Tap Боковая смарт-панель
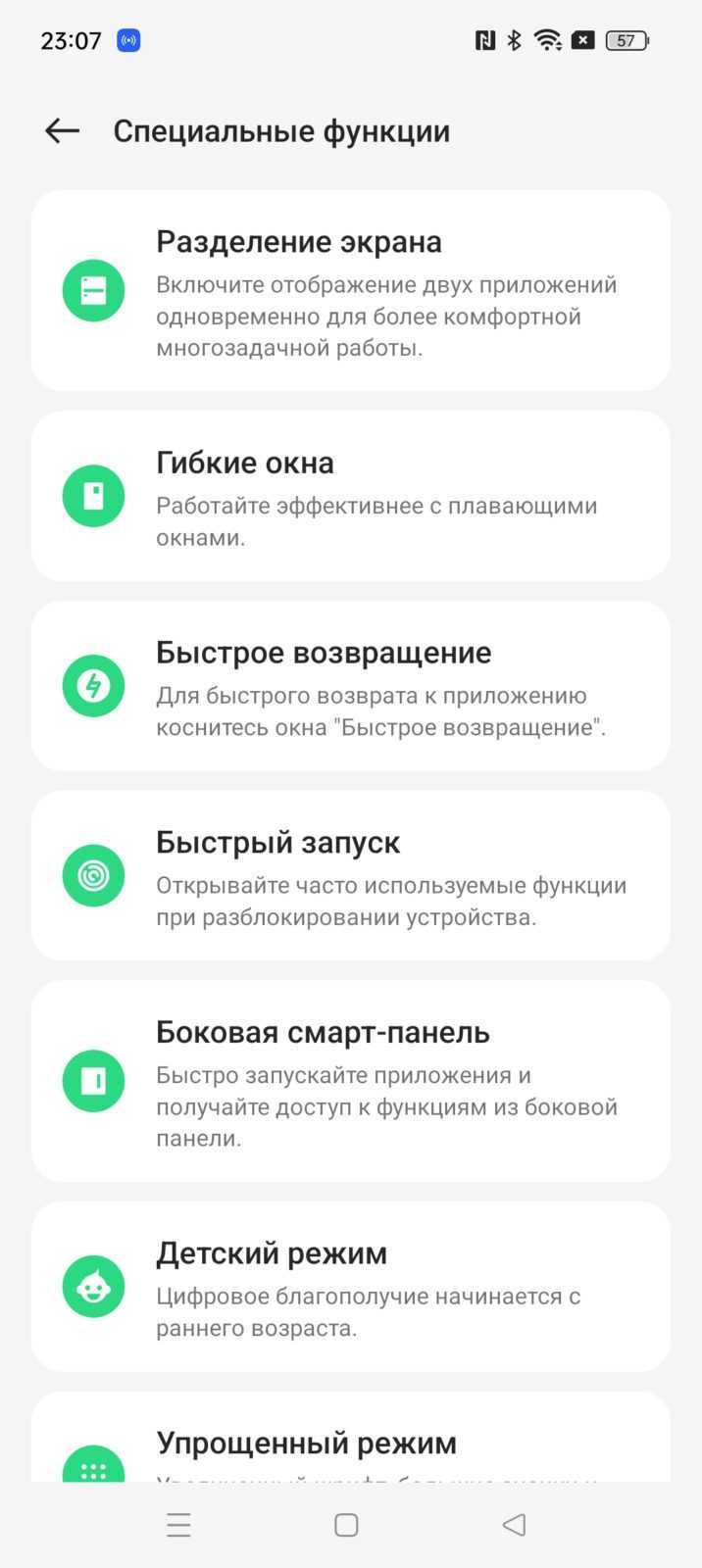The width and height of the screenshot is (702, 1568). pyautogui.click(x=351, y=1081)
